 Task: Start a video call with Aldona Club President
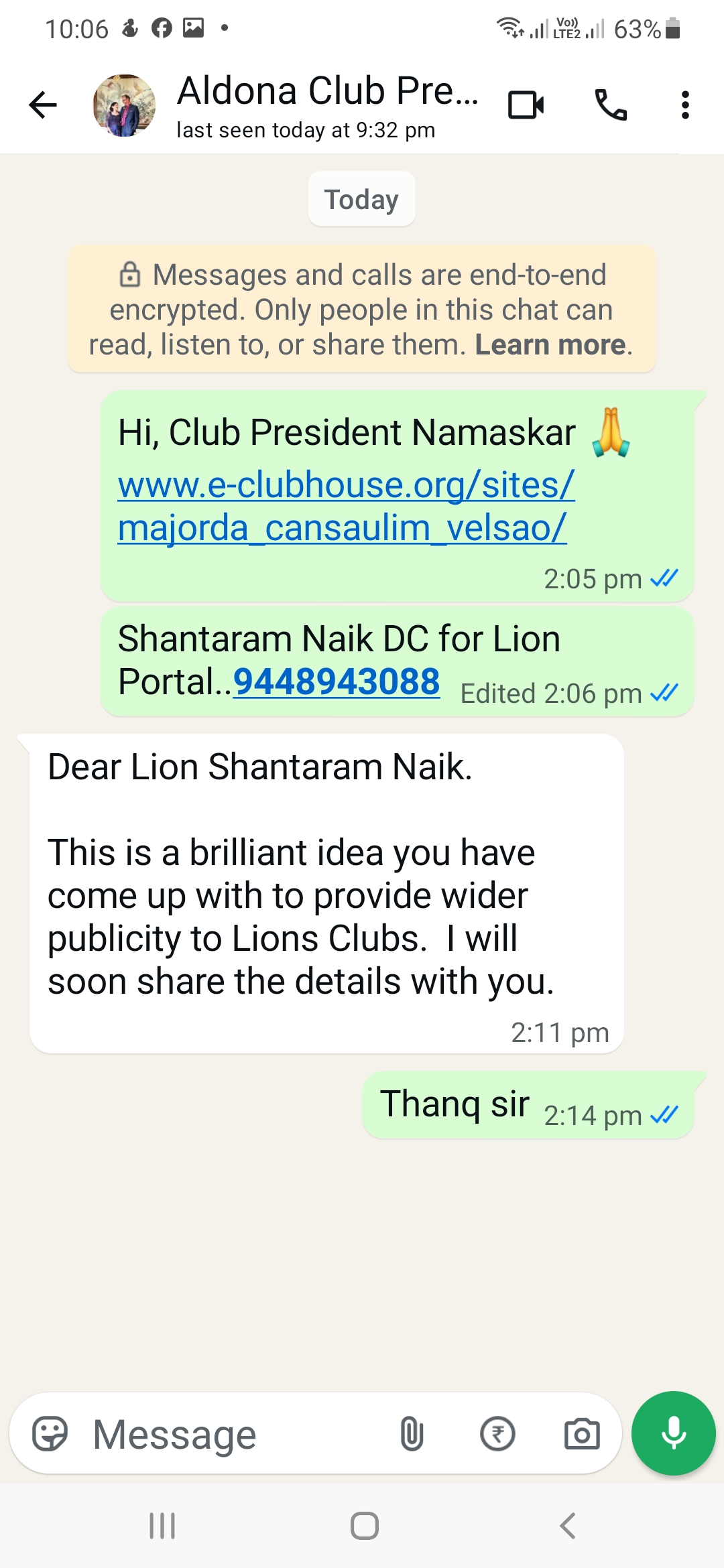526,105
